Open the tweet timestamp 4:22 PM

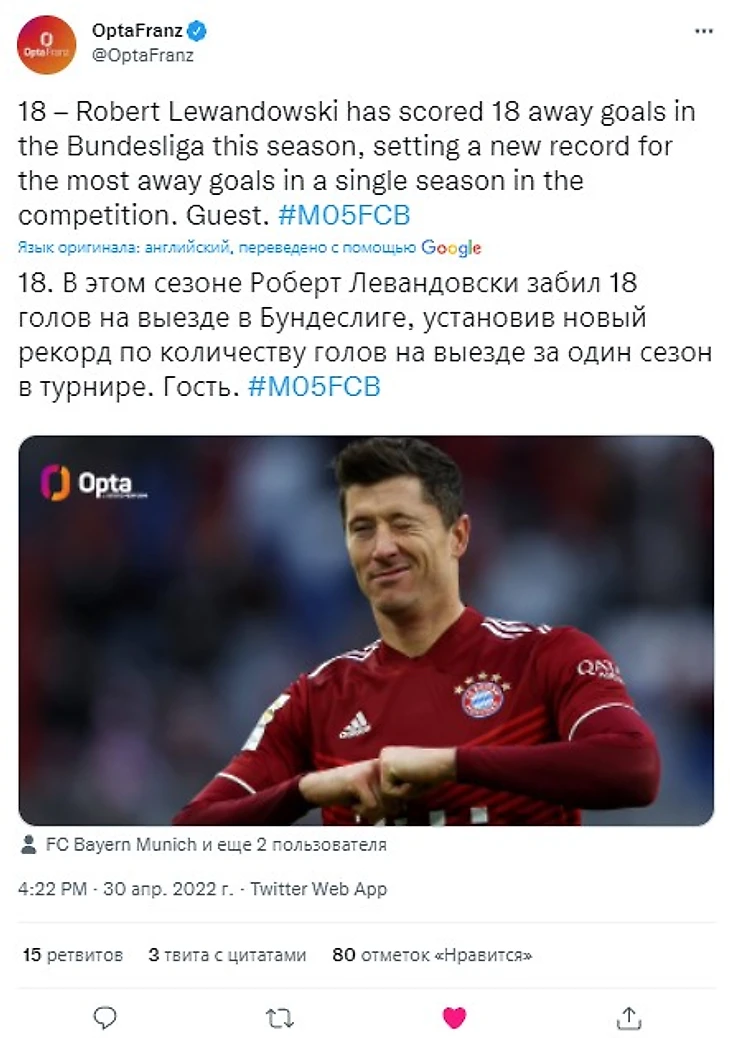pos(53,889)
